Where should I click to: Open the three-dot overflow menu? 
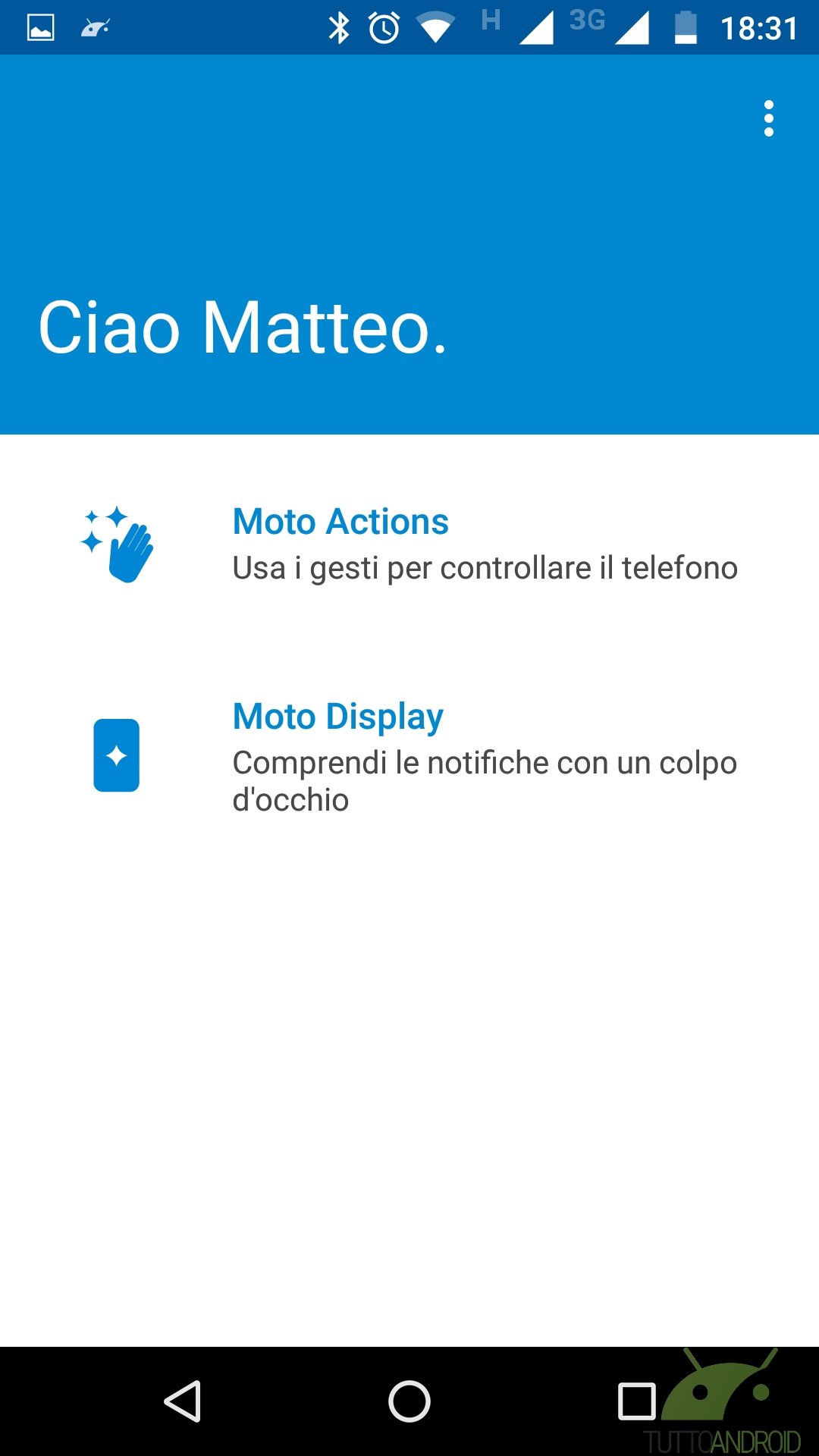769,118
